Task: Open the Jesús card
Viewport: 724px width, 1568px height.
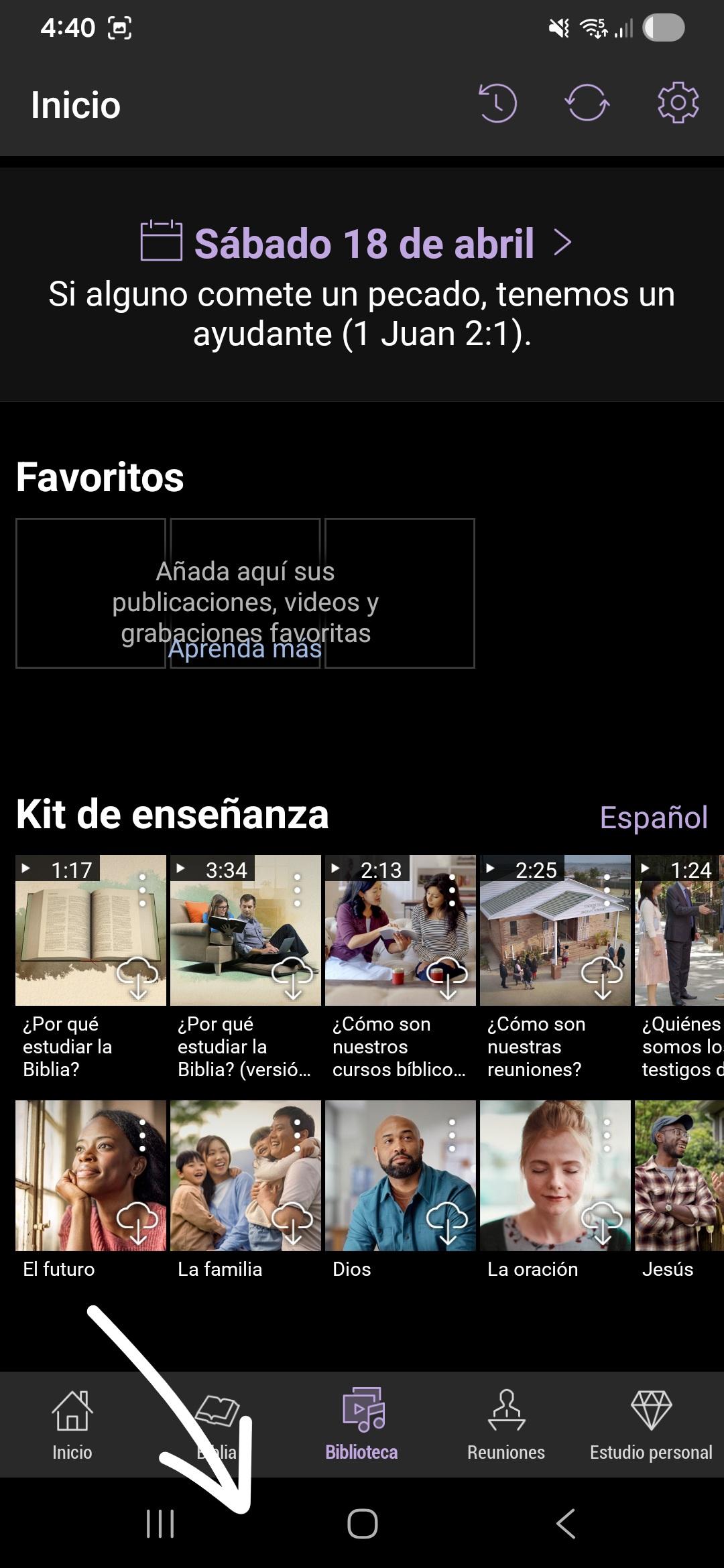Action: tap(678, 1176)
